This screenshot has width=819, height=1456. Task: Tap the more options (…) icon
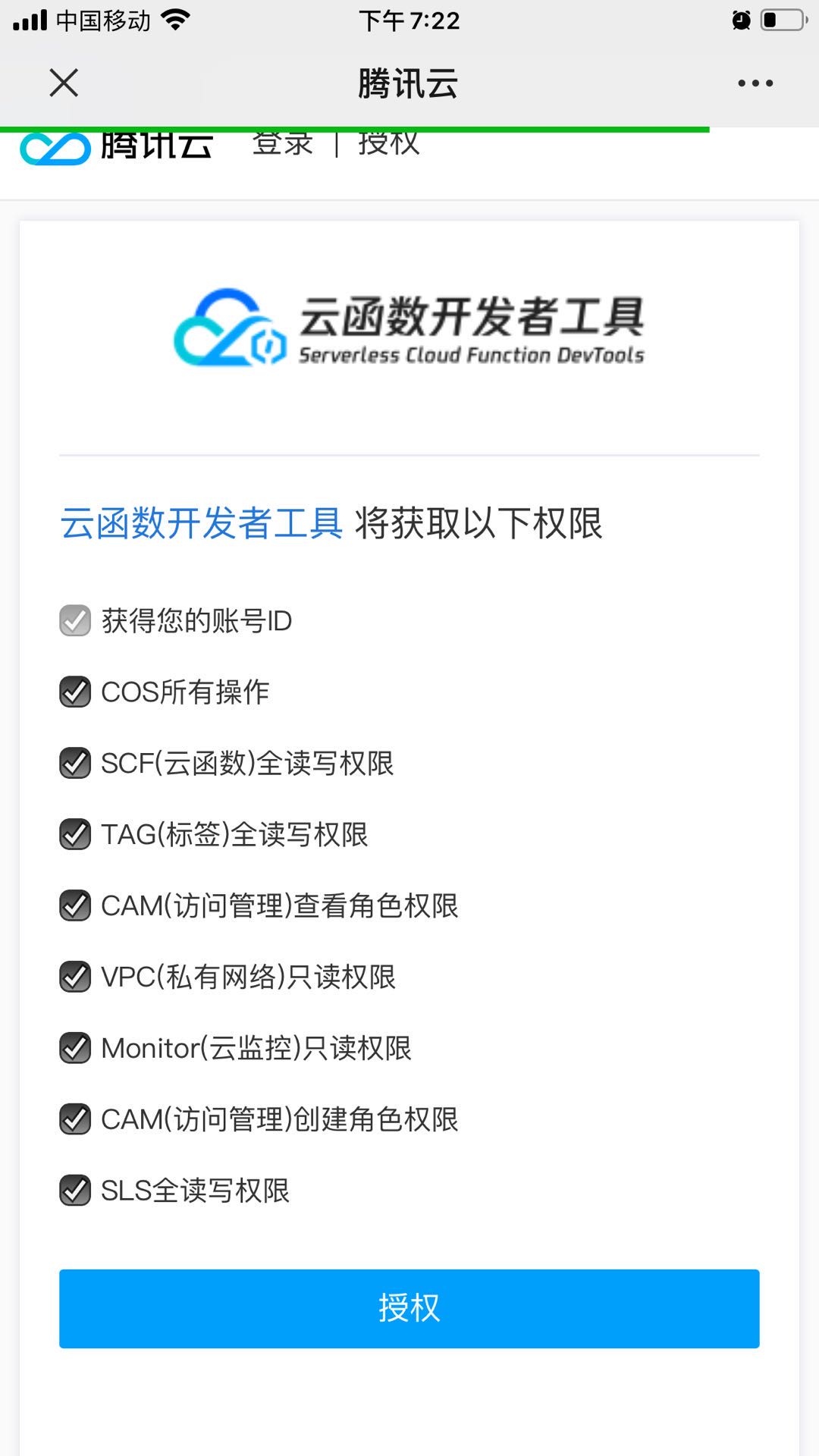(755, 83)
